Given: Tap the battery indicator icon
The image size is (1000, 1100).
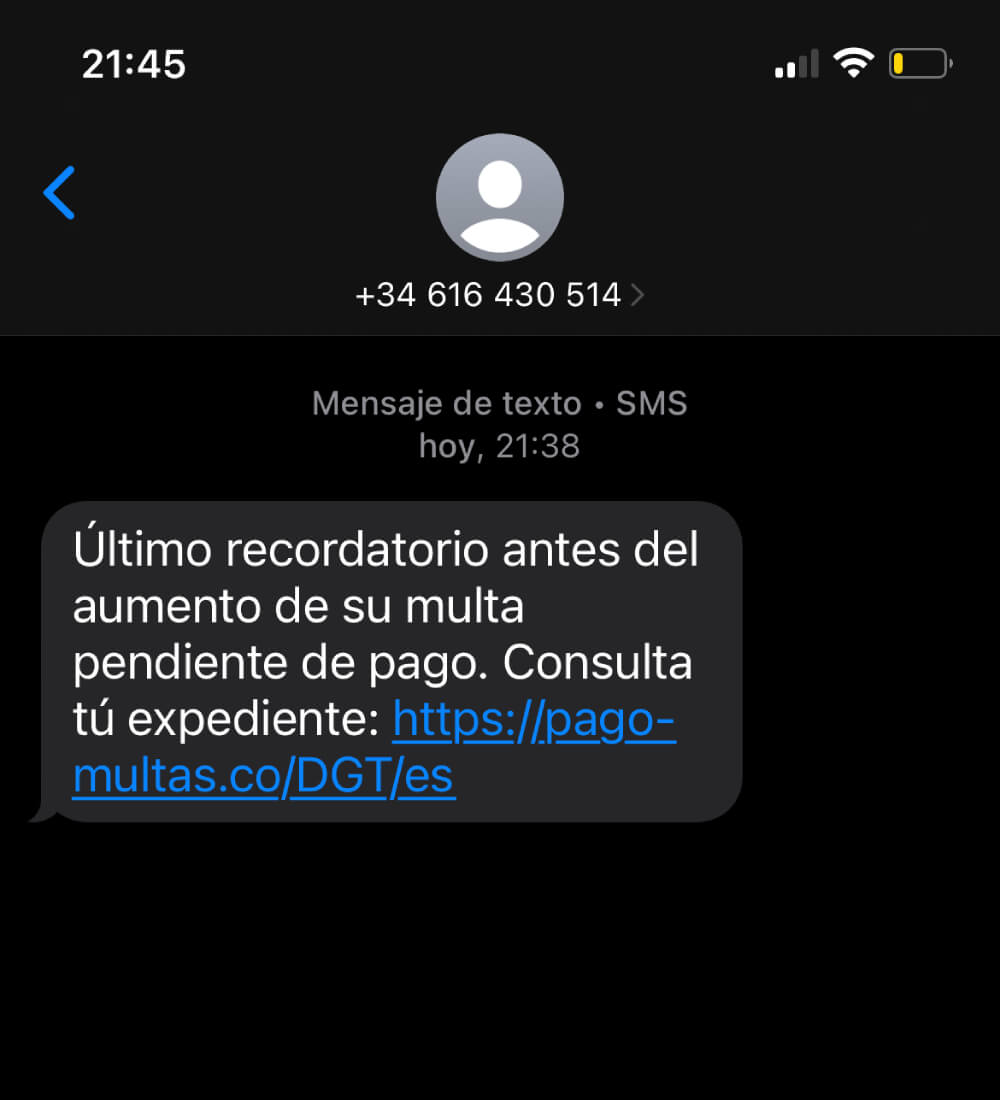Looking at the screenshot, I should click(x=918, y=62).
